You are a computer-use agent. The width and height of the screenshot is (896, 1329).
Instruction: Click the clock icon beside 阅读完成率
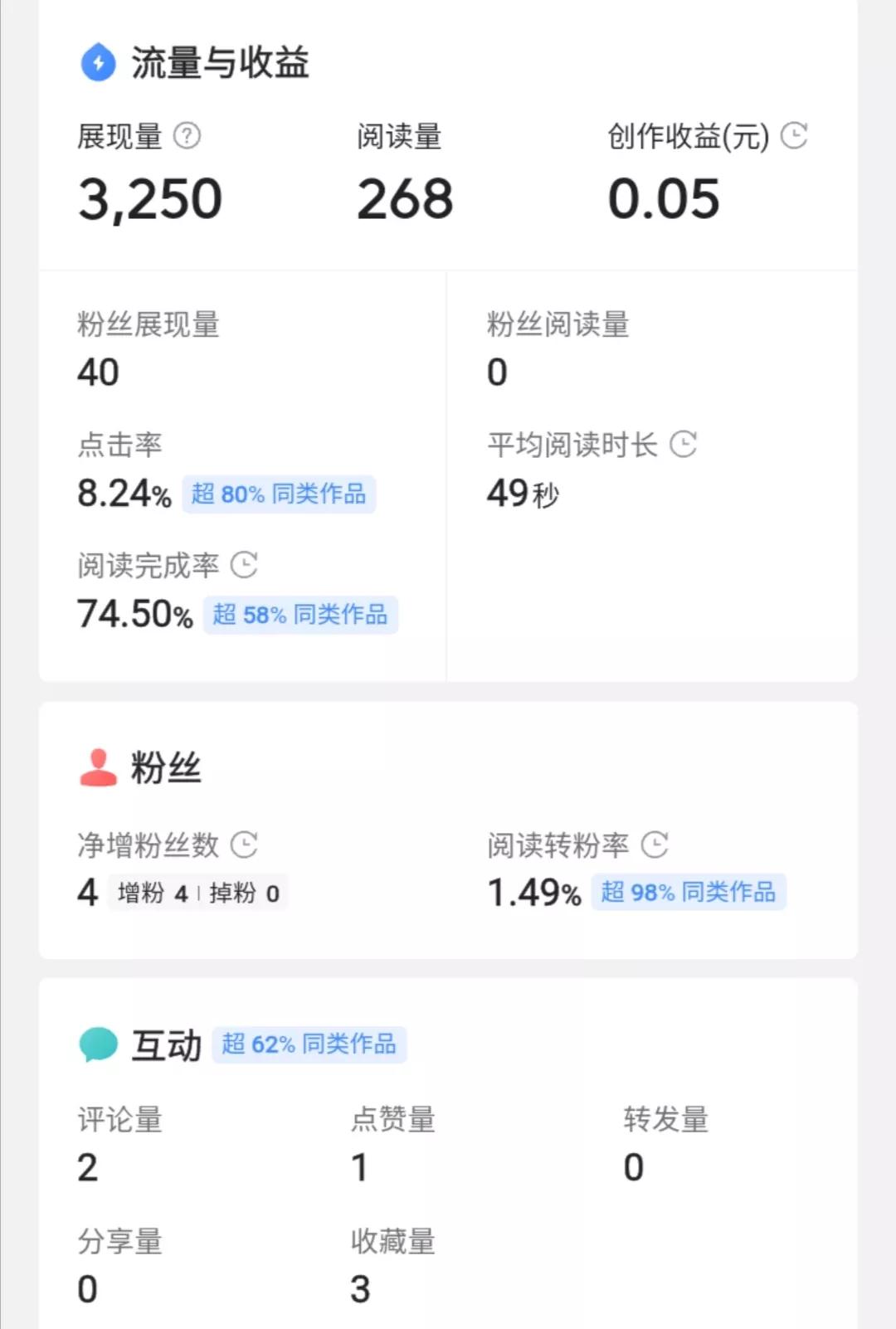244,566
